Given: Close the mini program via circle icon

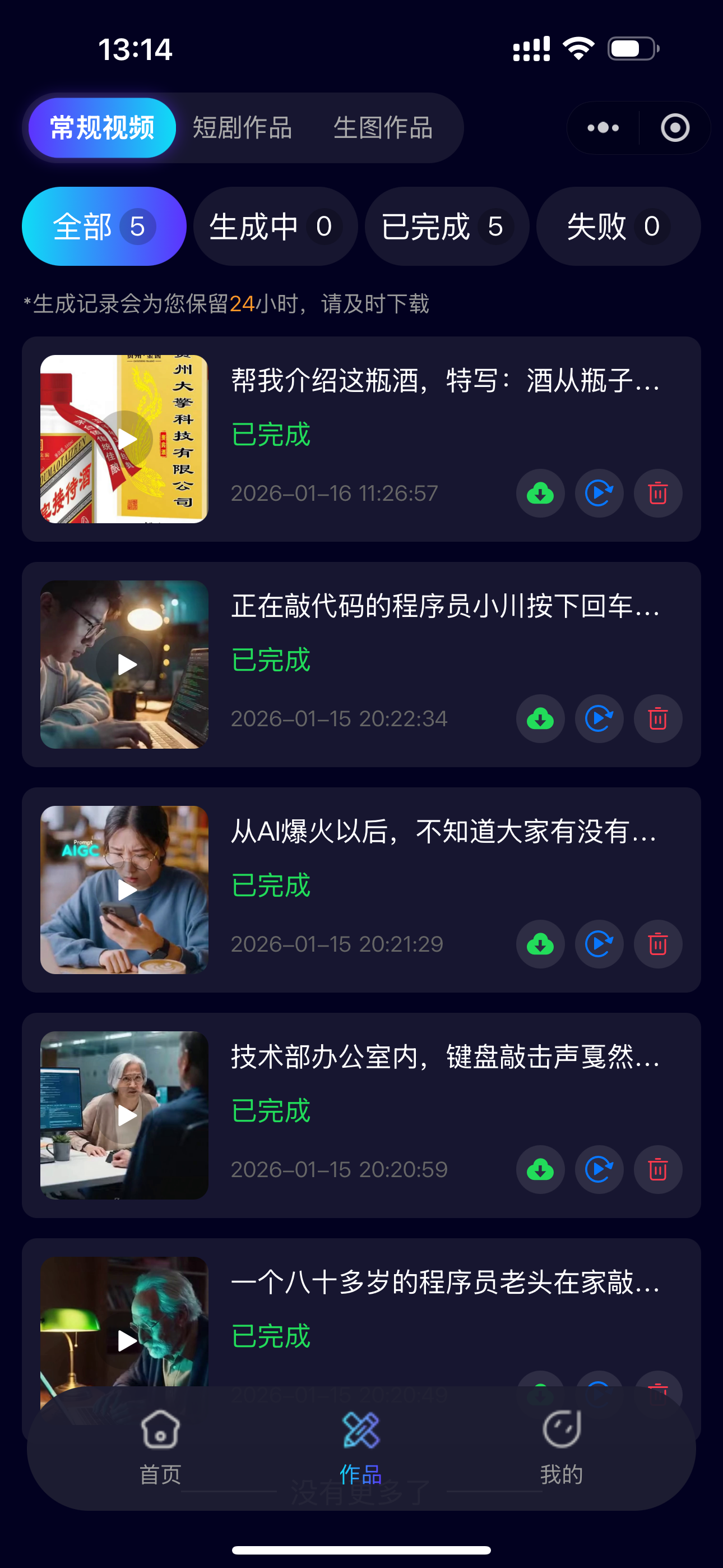Looking at the screenshot, I should [x=675, y=128].
